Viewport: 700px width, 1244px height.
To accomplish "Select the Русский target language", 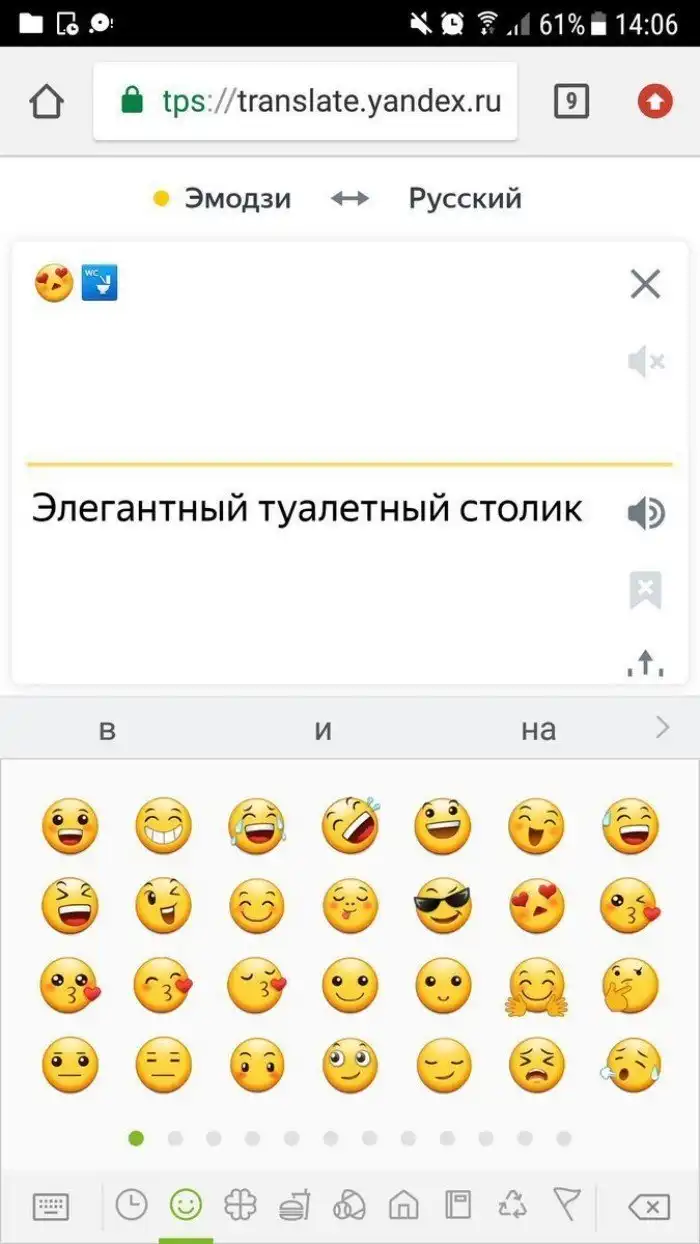I will click(465, 198).
